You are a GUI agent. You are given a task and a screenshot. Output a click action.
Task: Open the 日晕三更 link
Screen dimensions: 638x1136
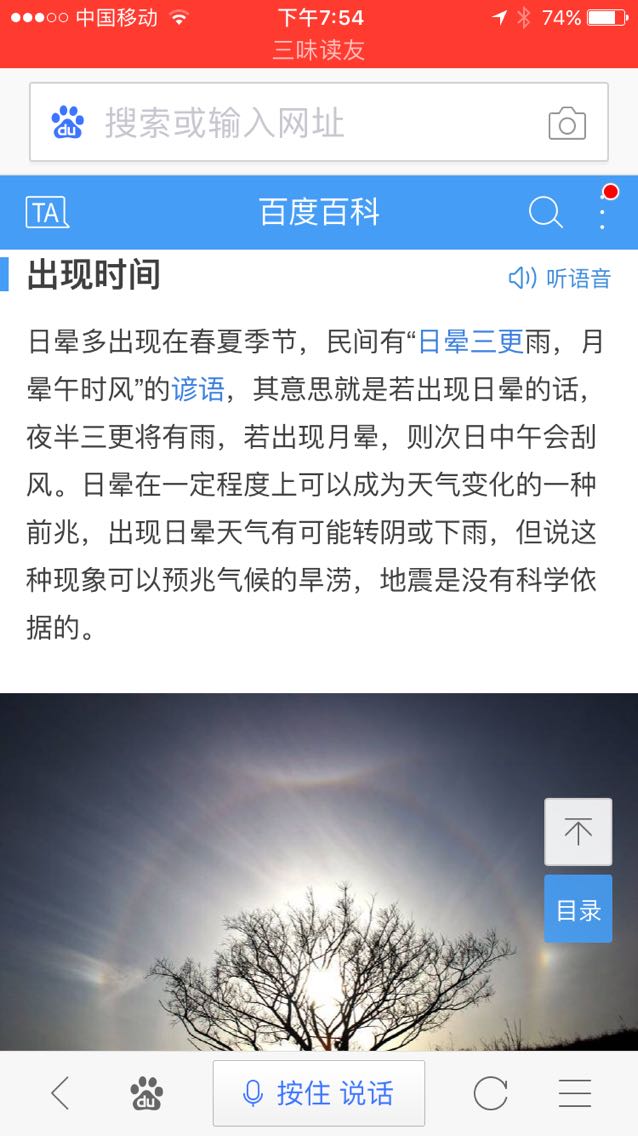point(471,342)
